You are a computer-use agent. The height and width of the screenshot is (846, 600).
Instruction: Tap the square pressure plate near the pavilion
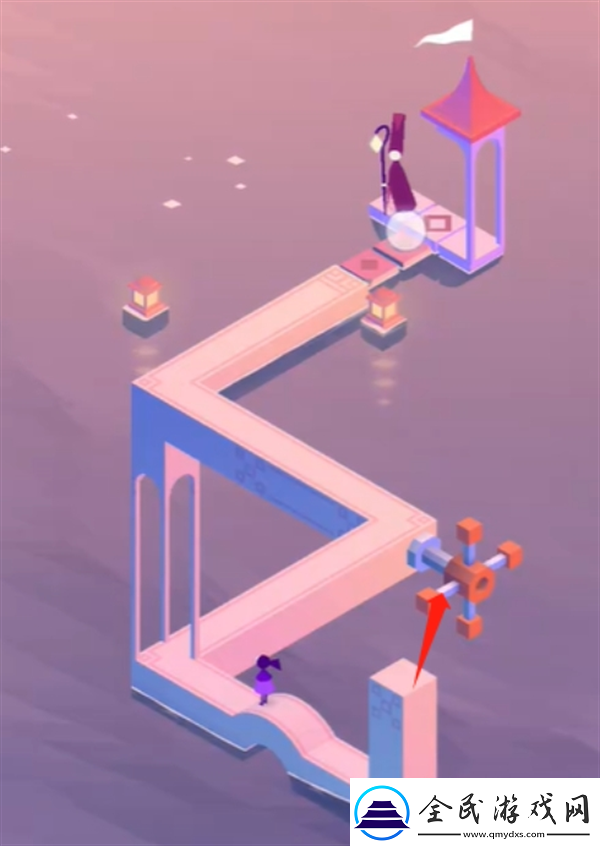[x=437, y=220]
